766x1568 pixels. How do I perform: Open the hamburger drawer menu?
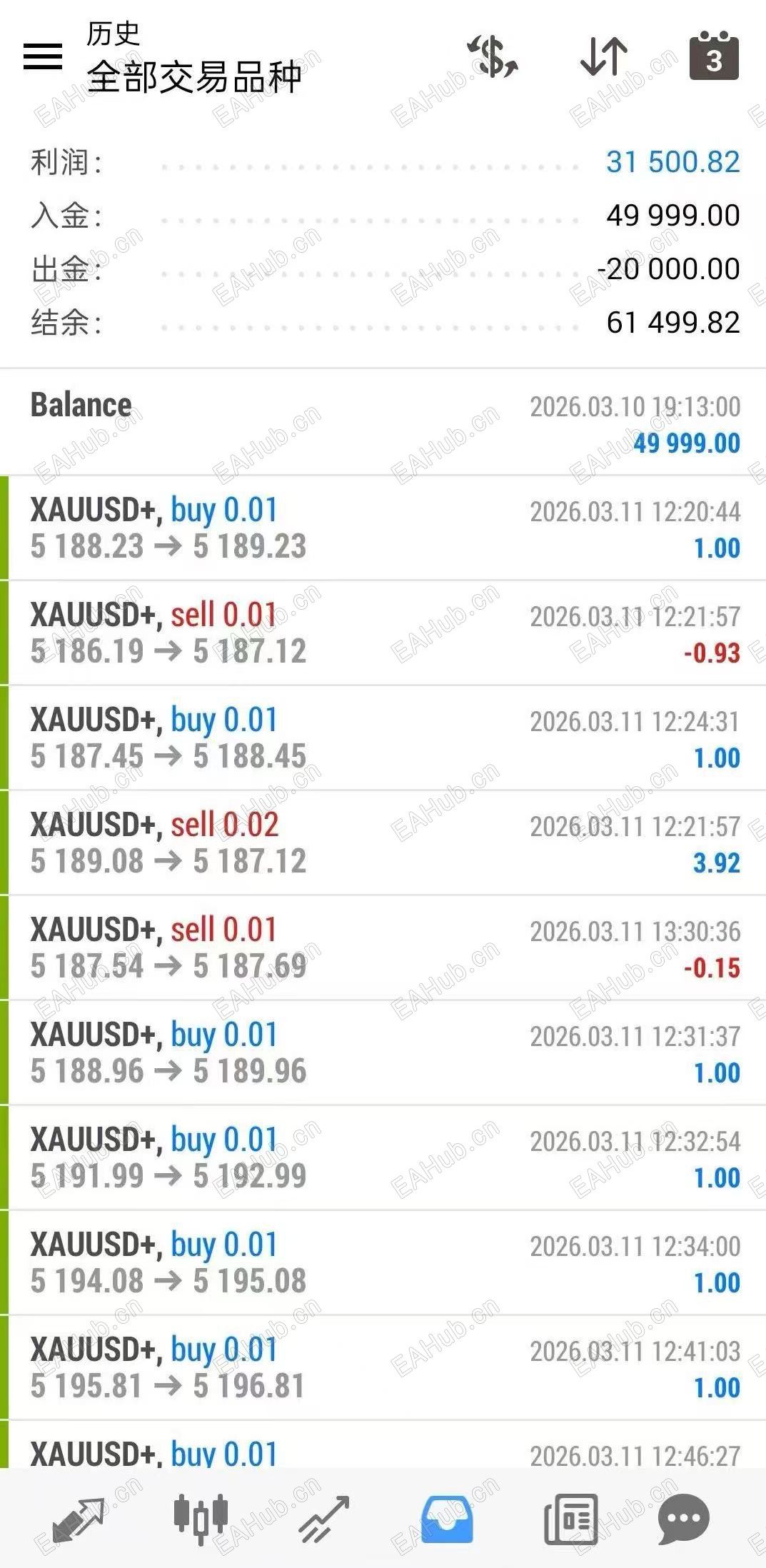[44, 56]
